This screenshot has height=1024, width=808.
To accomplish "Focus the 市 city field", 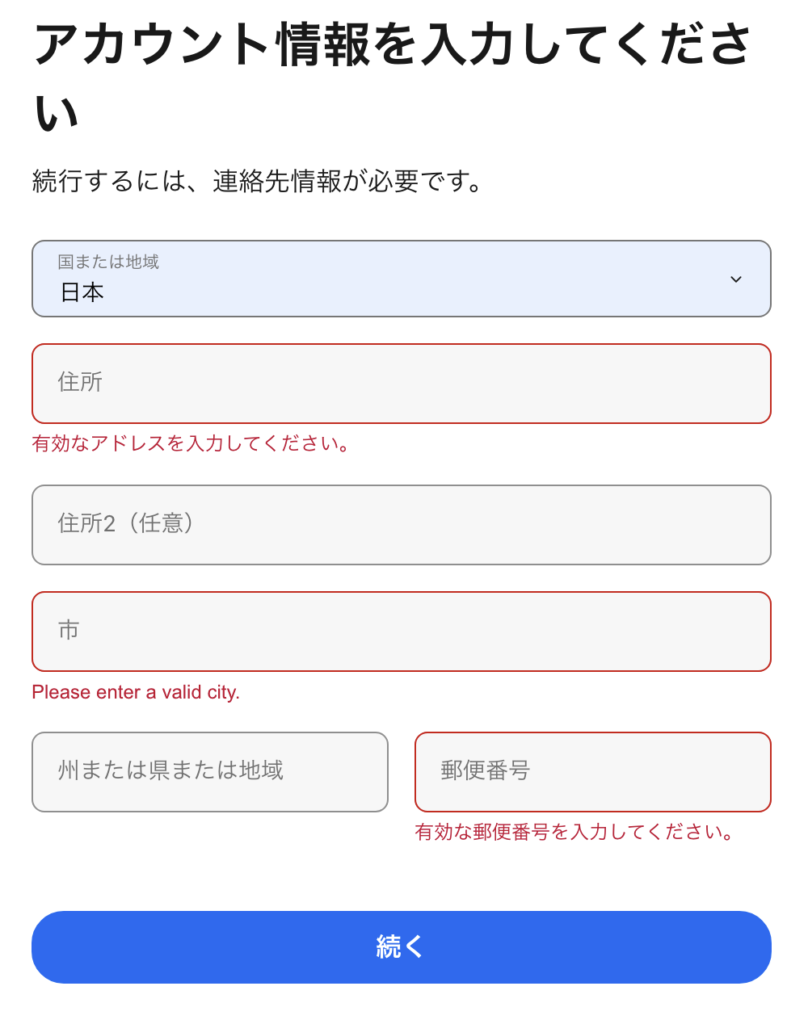I will coord(401,631).
